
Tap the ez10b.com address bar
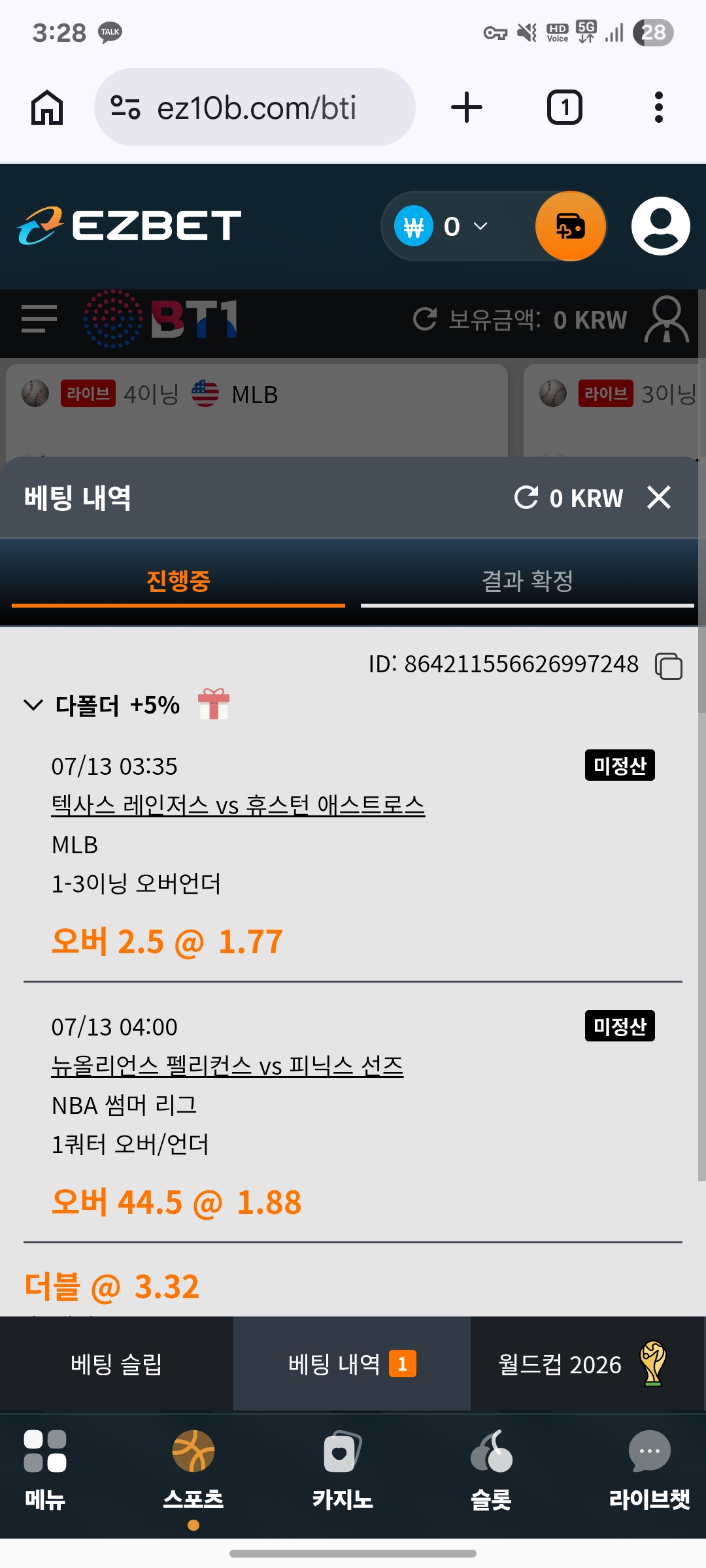point(255,107)
